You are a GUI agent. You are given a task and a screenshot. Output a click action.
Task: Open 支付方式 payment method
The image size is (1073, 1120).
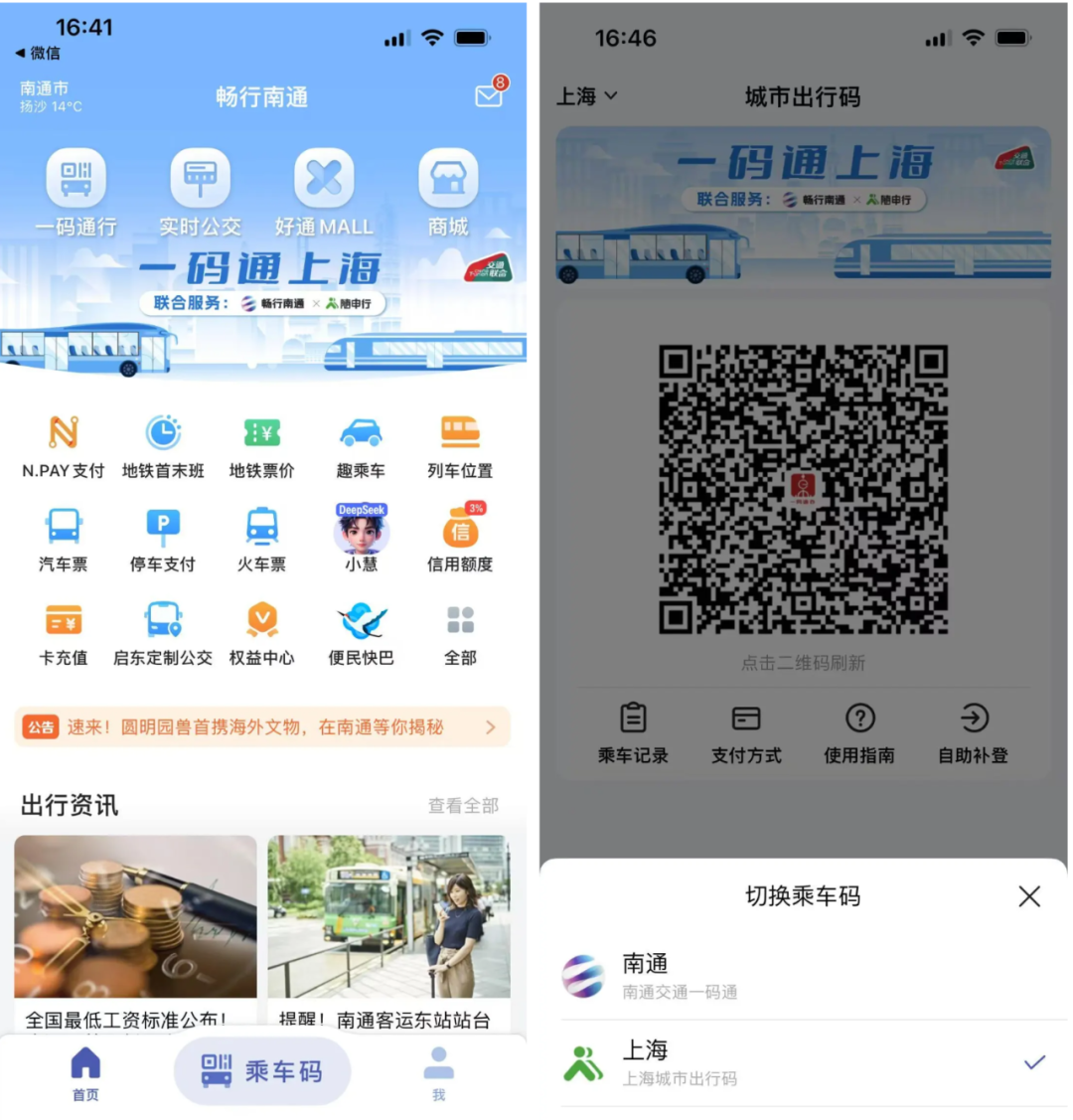point(746,733)
